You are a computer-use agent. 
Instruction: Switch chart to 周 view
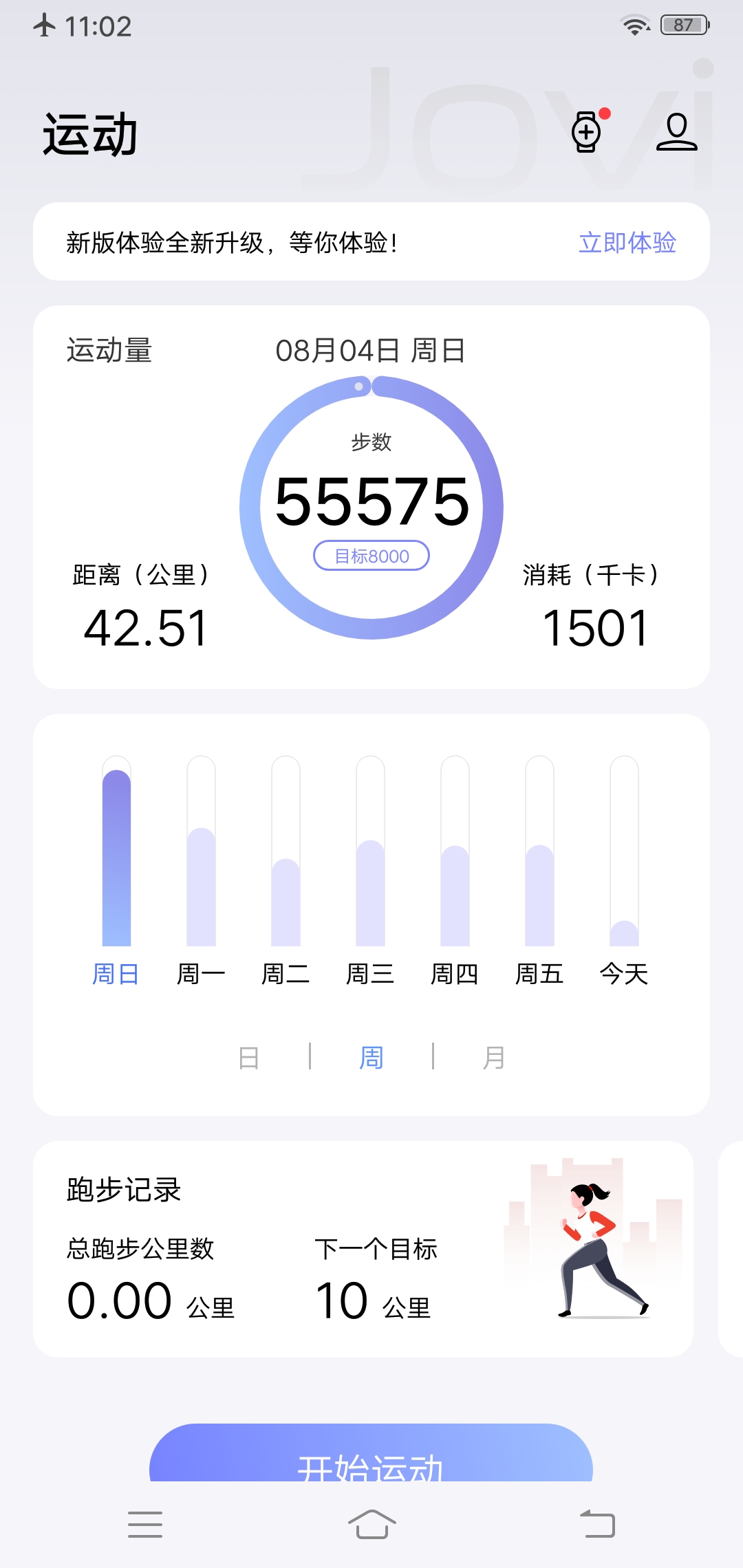click(371, 1057)
